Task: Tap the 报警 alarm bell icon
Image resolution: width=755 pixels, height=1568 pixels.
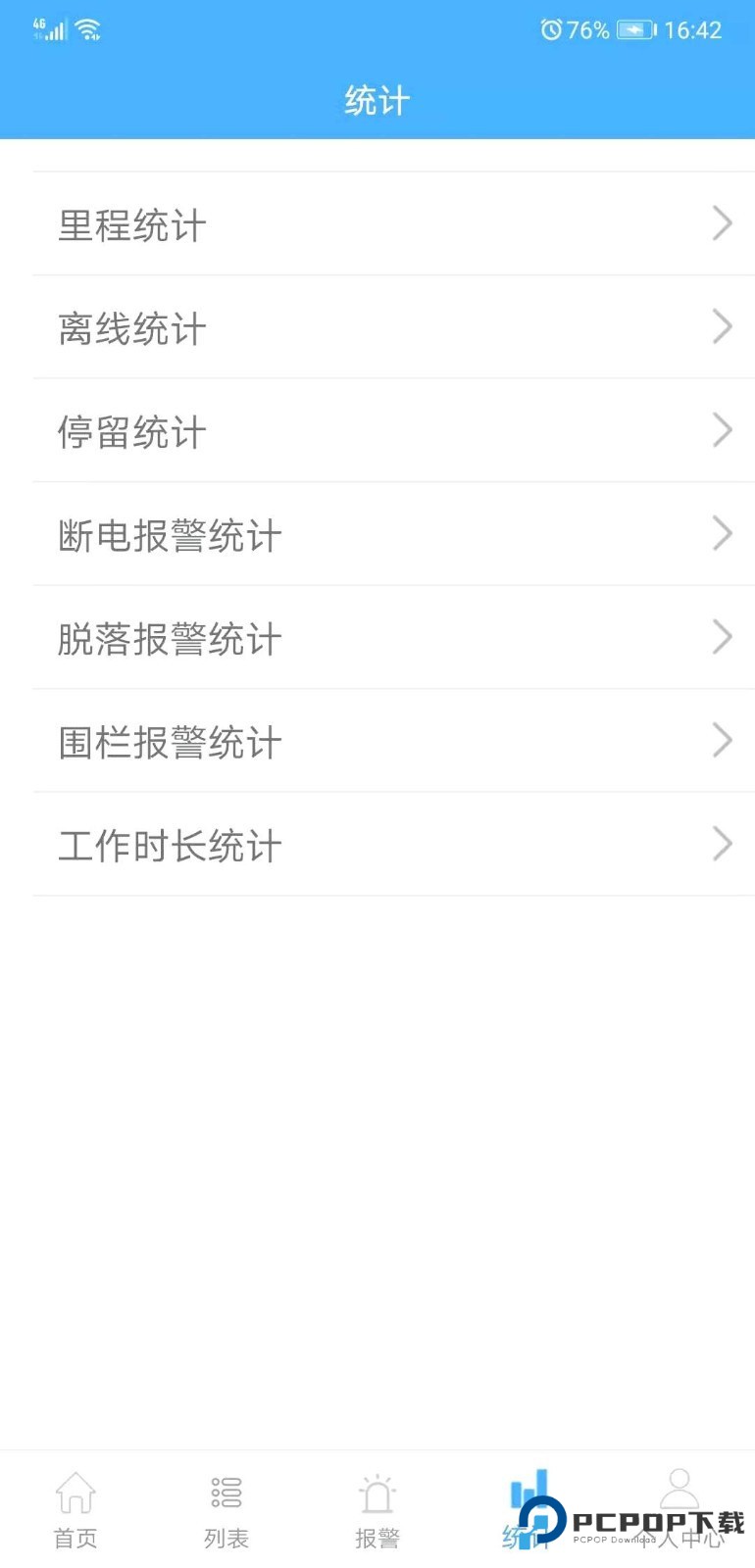Action: [x=377, y=1494]
